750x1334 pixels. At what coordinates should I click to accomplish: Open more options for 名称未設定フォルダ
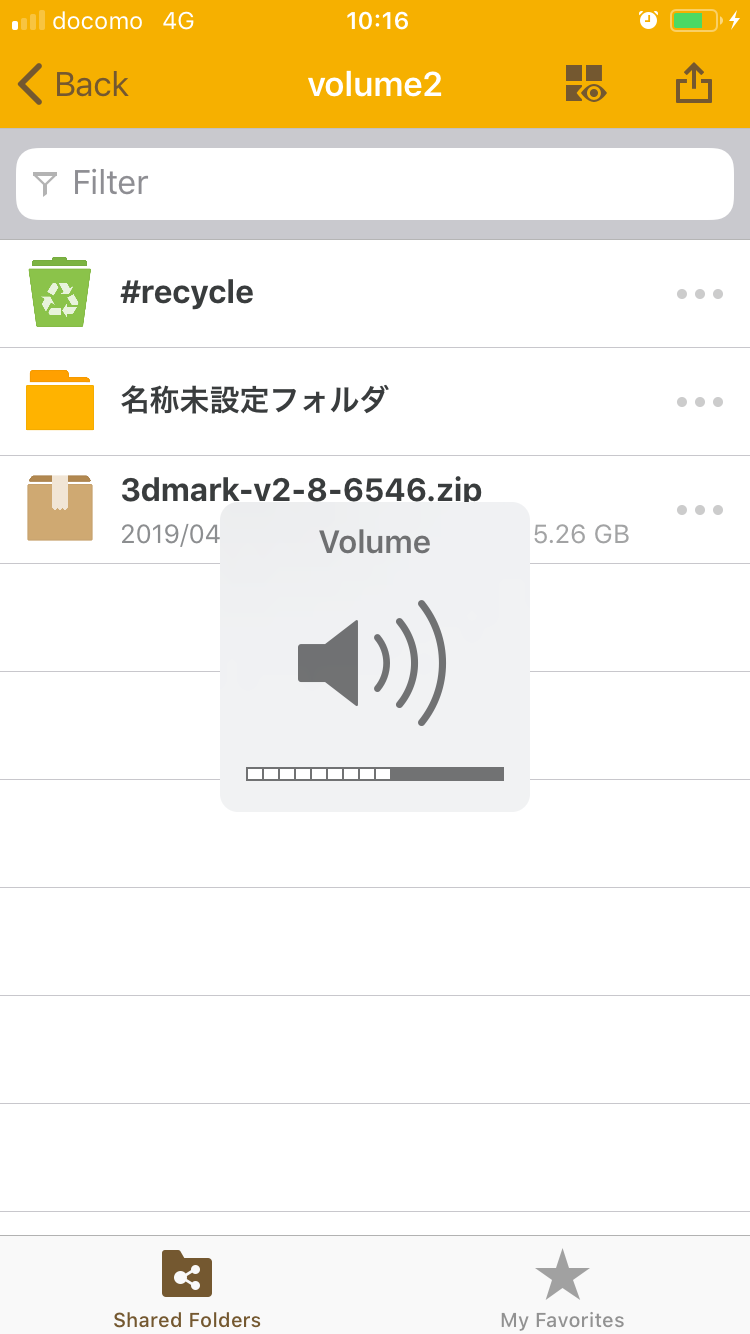coord(700,402)
